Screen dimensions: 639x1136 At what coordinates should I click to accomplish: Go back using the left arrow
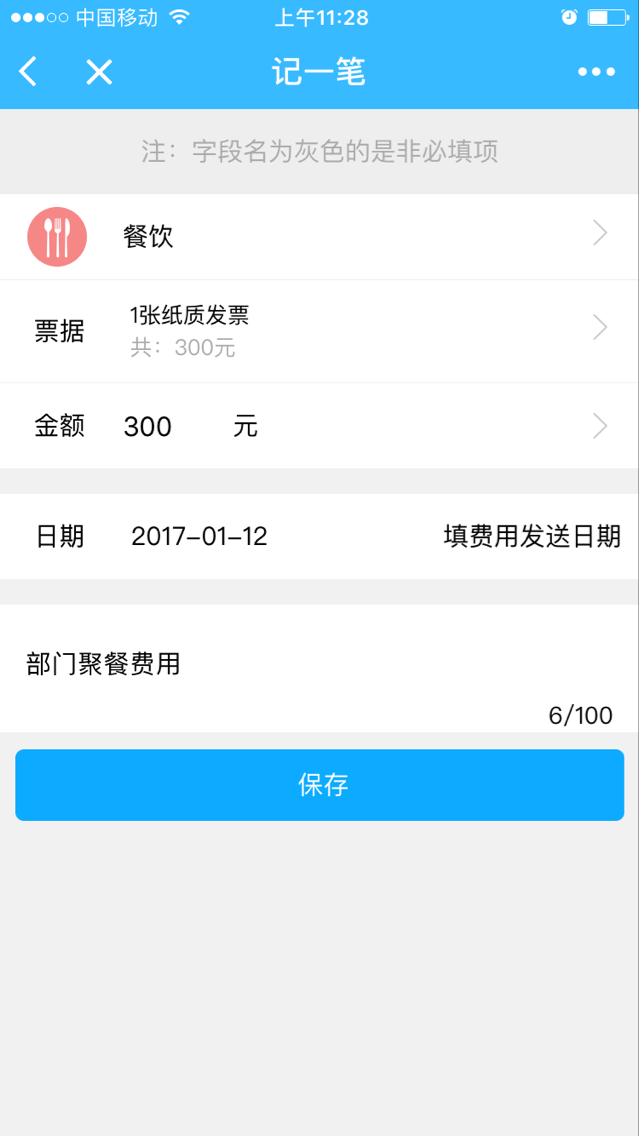(28, 72)
